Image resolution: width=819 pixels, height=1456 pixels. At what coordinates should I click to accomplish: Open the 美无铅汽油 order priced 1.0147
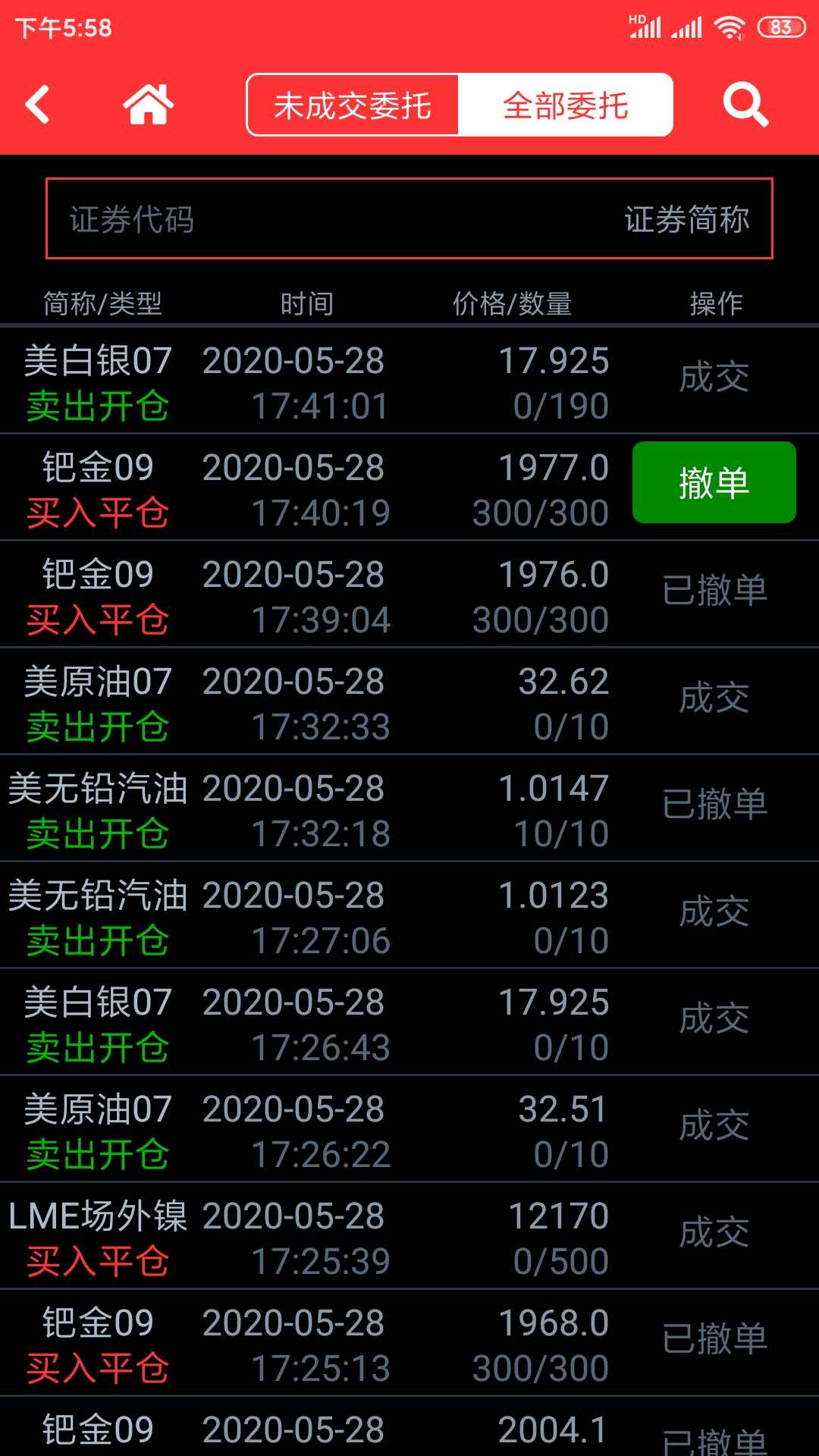(x=409, y=808)
